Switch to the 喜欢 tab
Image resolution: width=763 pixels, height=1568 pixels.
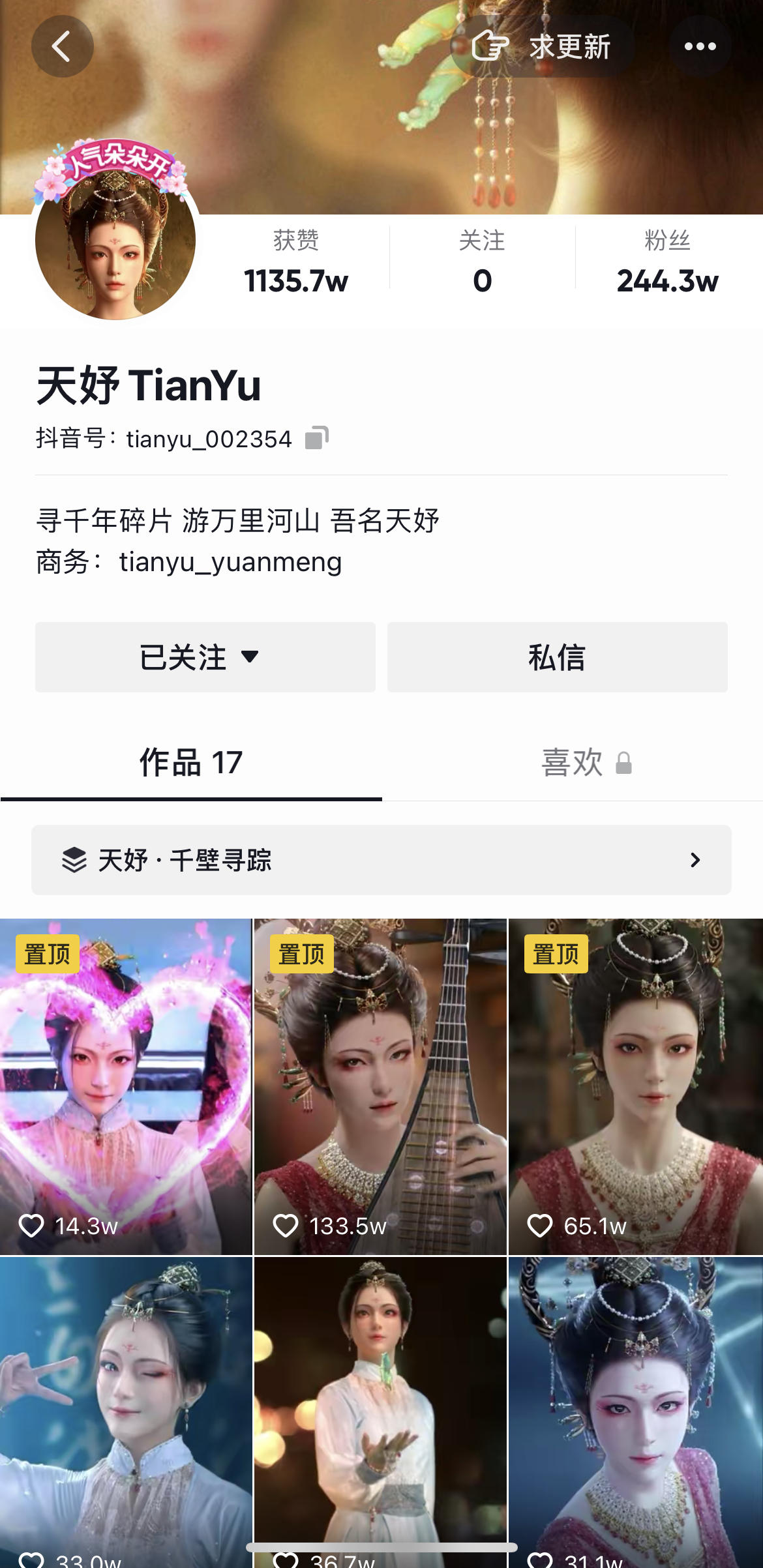[573, 762]
